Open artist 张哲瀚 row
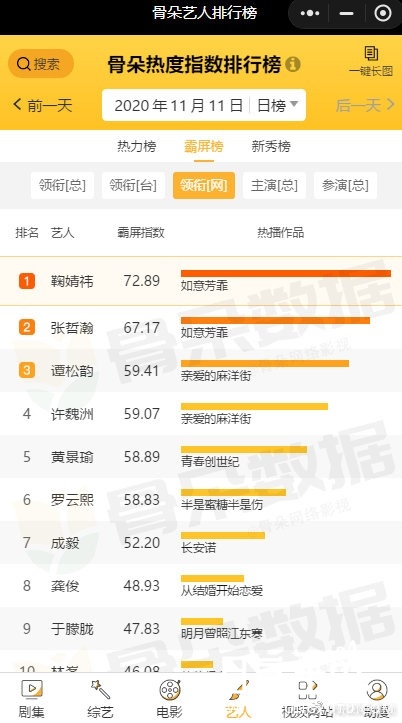 pos(201,327)
